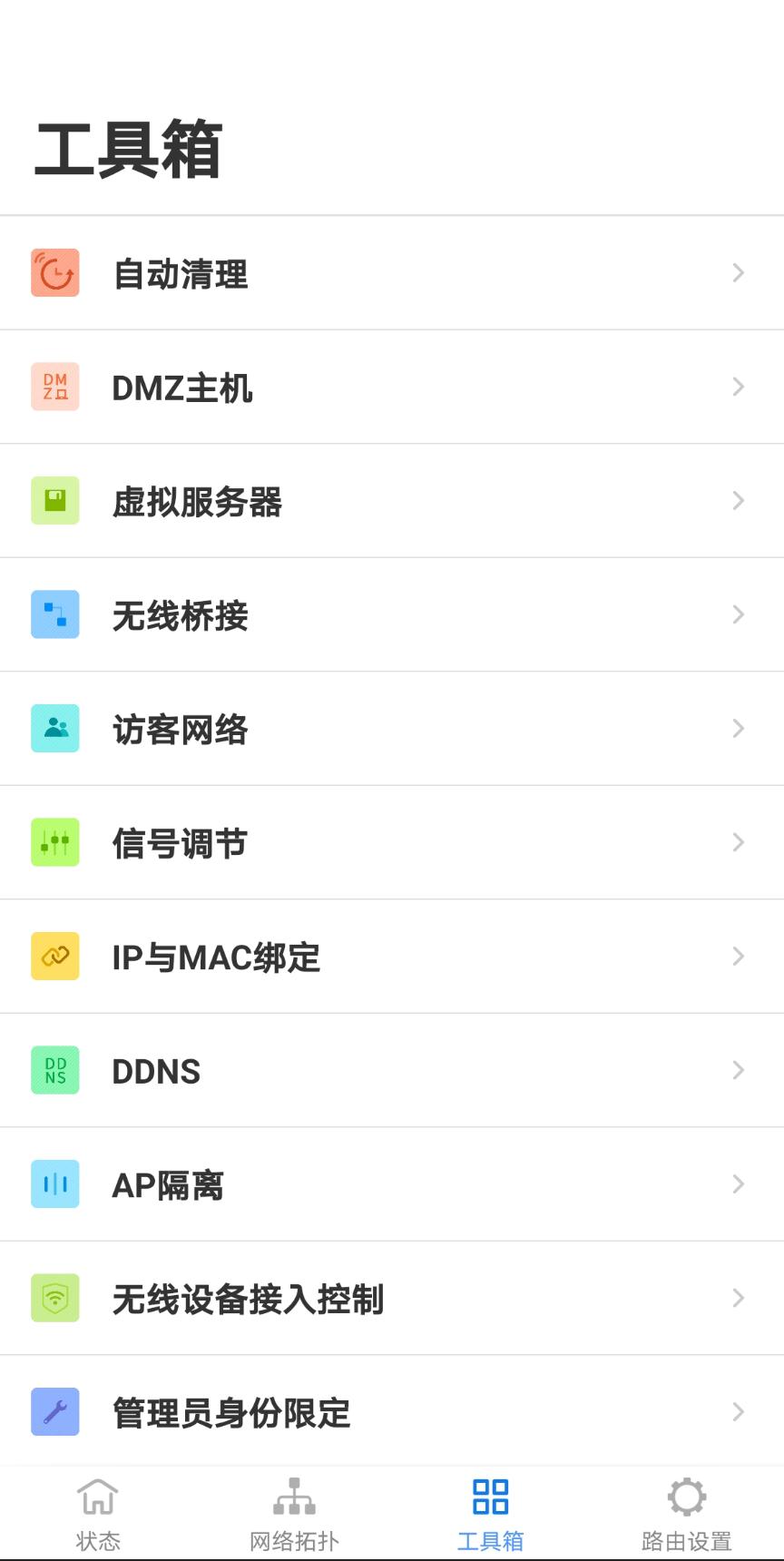784x1561 pixels.
Task: Open the 虚拟服务器 virtual server icon
Action: coord(55,500)
